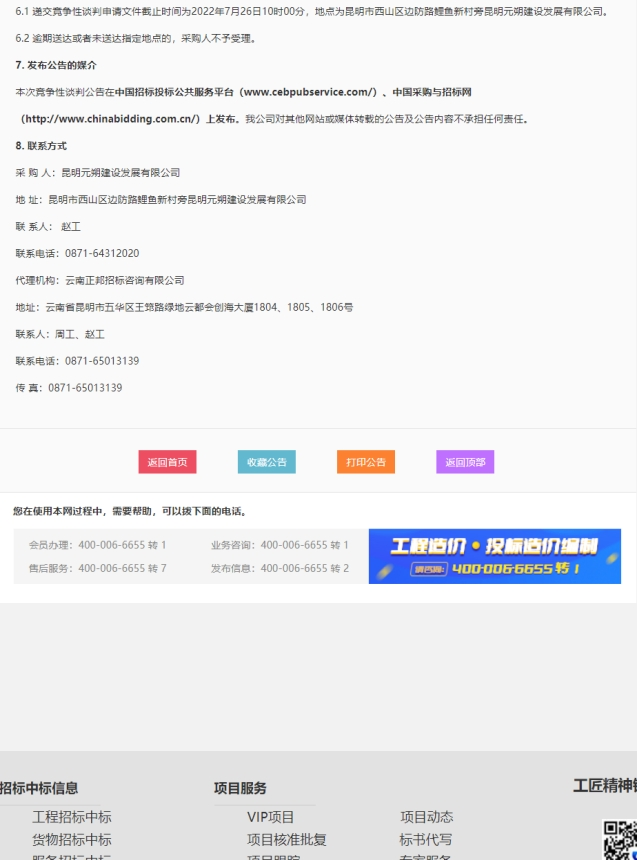Image resolution: width=637 pixels, height=860 pixels.
Task: Open the 货物招标中标 link
Action: 72,840
